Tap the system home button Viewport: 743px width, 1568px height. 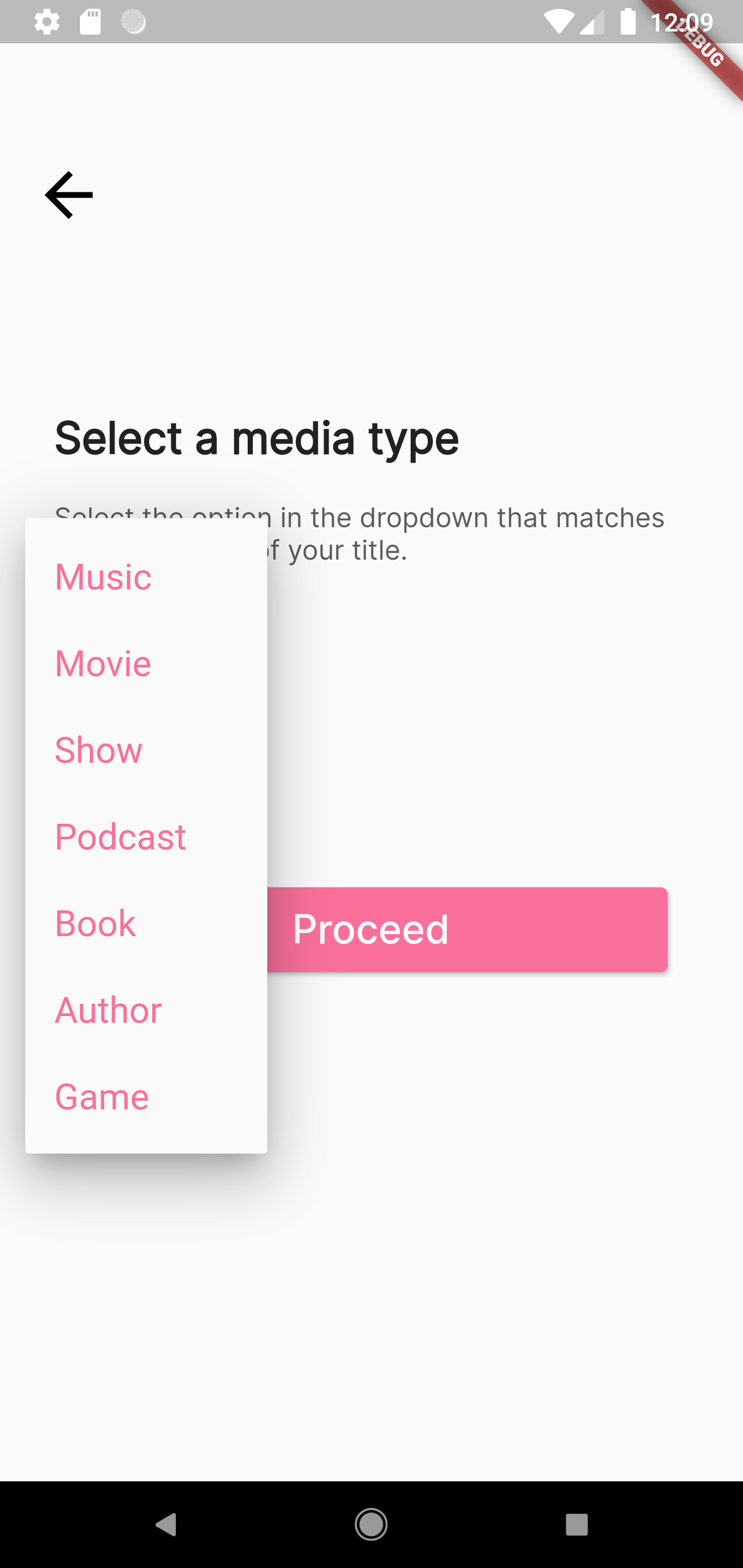click(x=371, y=1525)
